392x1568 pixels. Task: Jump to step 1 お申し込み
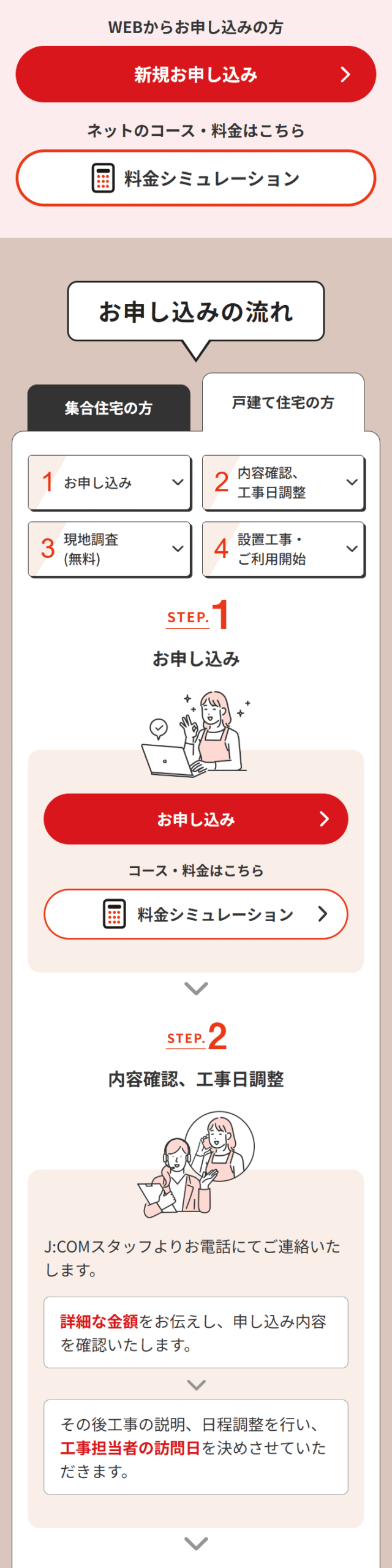[x=110, y=483]
